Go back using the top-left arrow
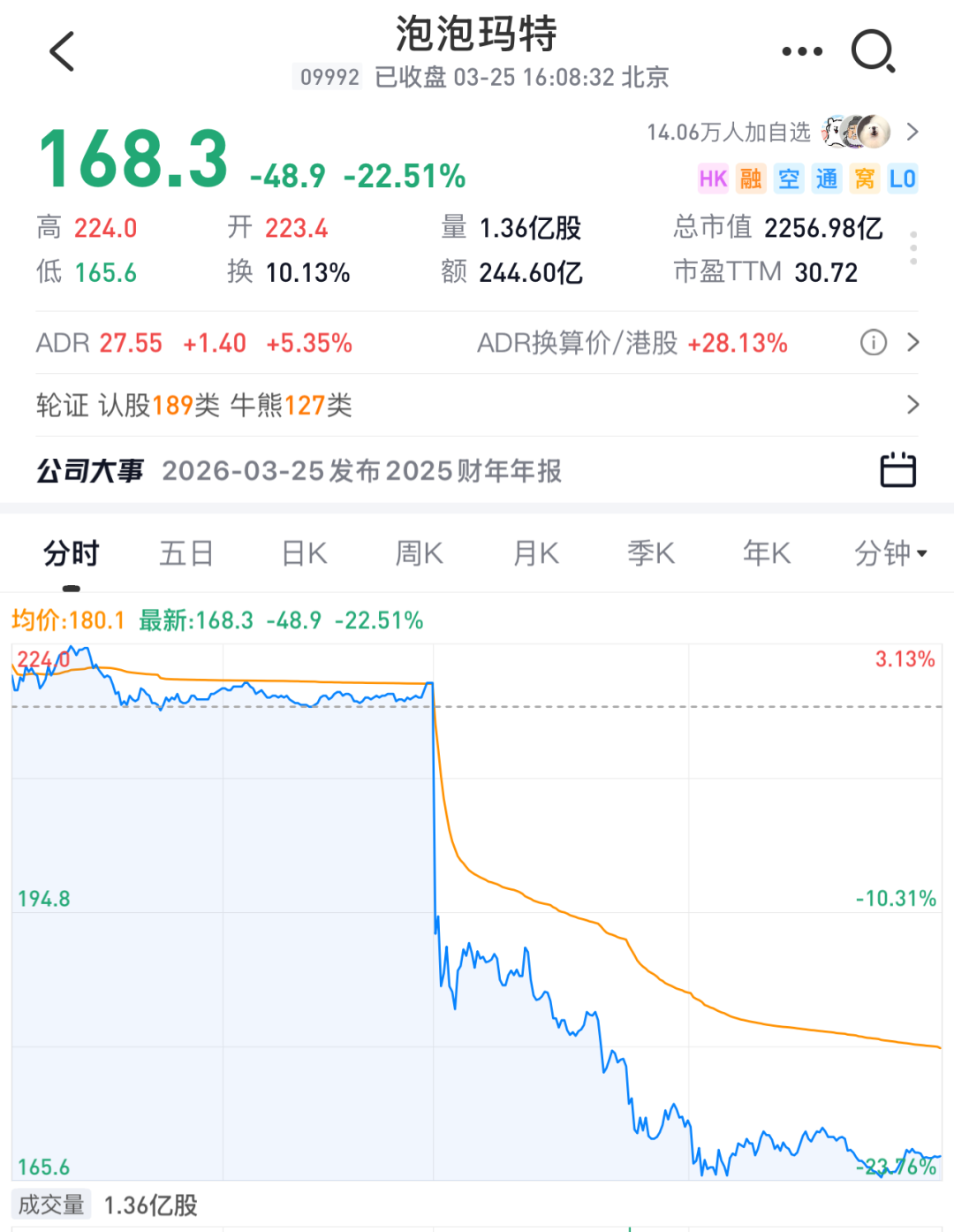 [62, 51]
